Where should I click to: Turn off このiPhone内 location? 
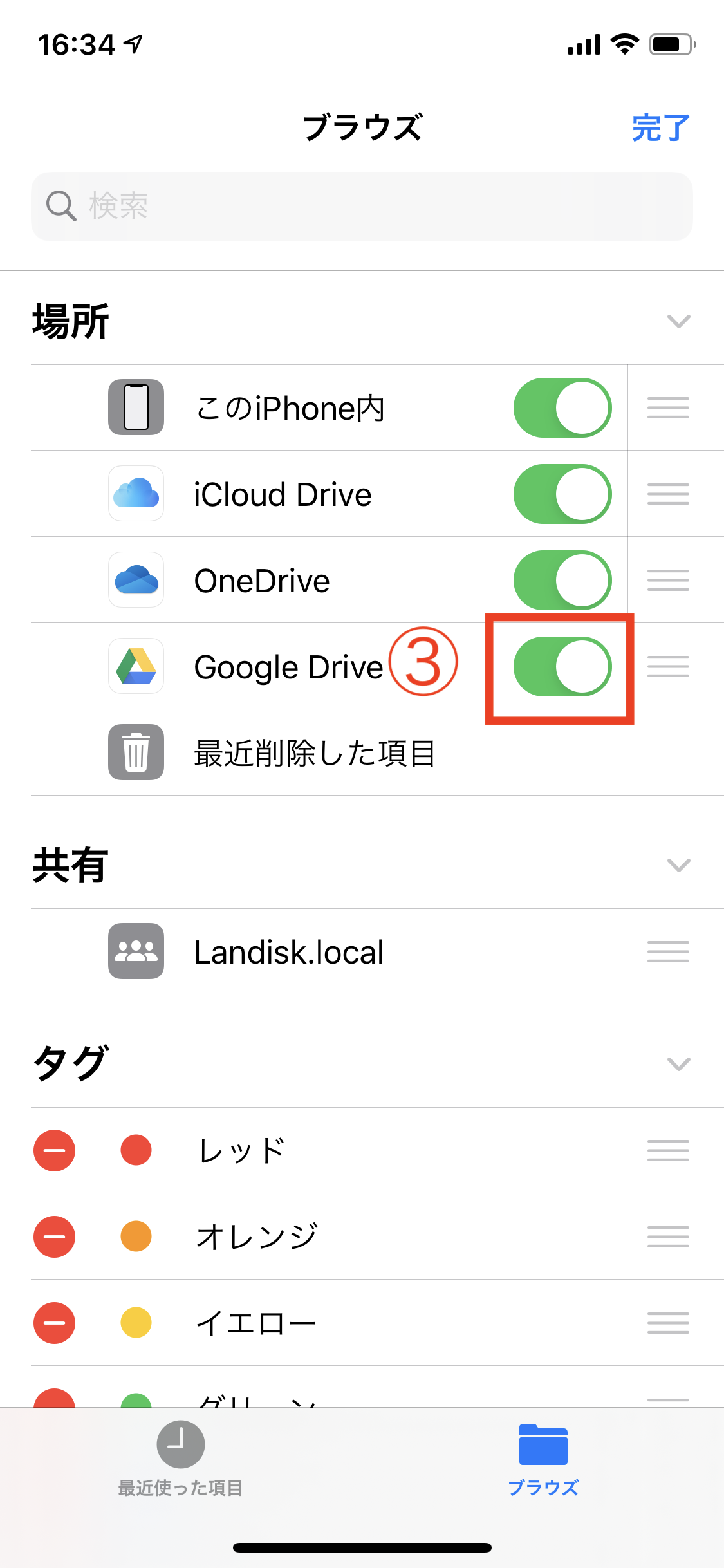562,408
